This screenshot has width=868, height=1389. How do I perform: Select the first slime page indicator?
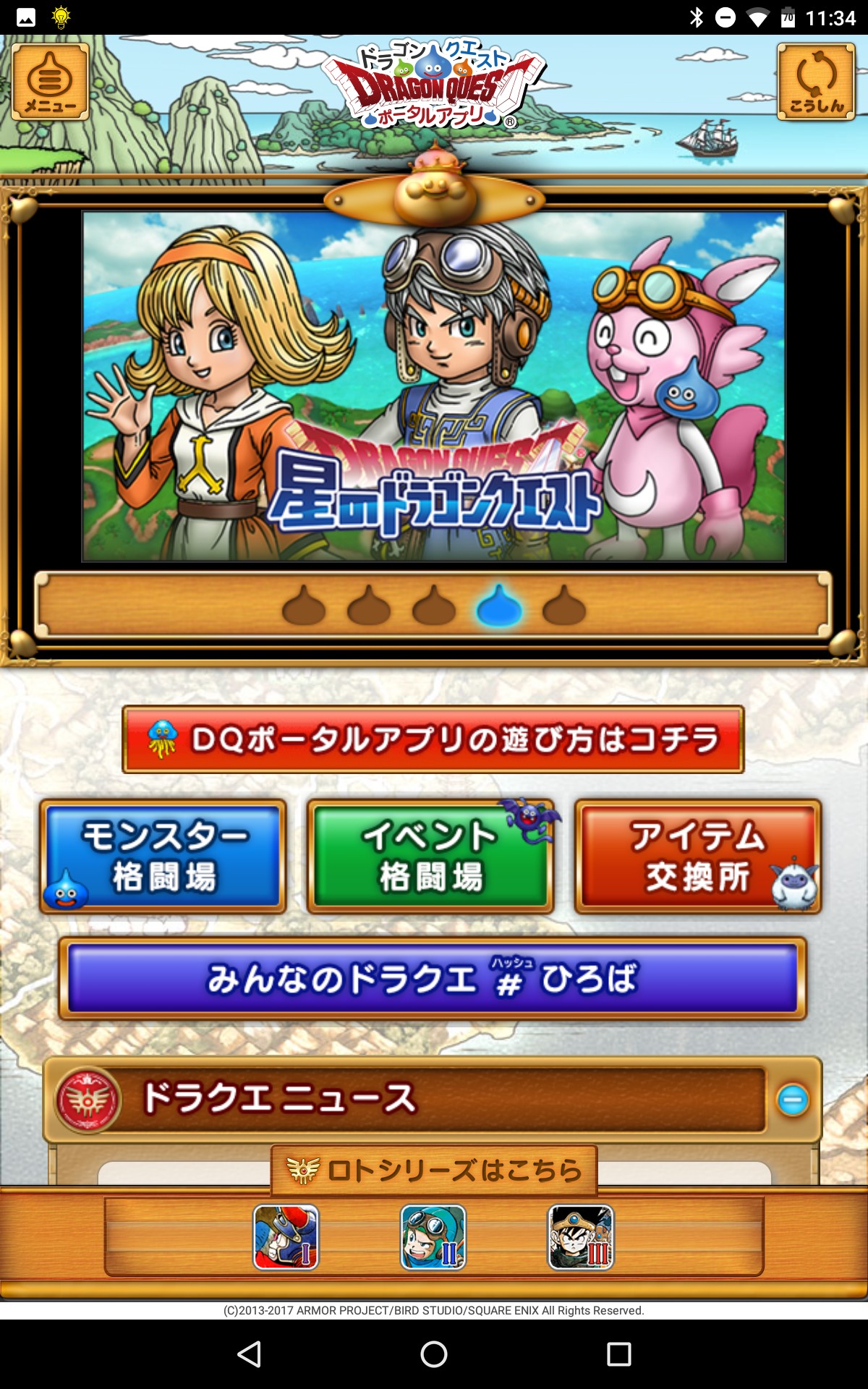(x=304, y=605)
